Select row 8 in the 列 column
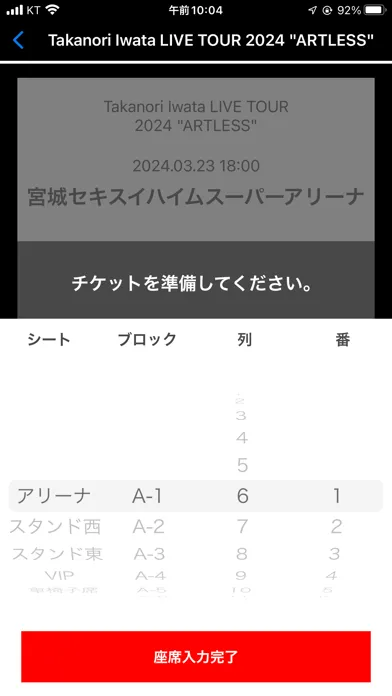Viewport: 392px width, 696px height. (242, 554)
